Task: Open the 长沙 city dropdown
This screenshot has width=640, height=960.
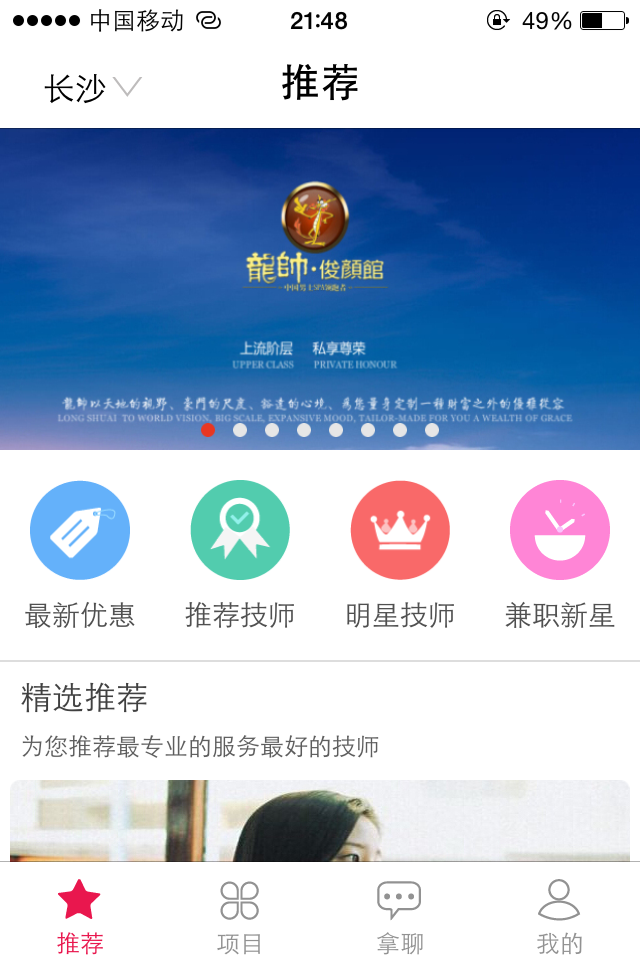Action: point(92,88)
